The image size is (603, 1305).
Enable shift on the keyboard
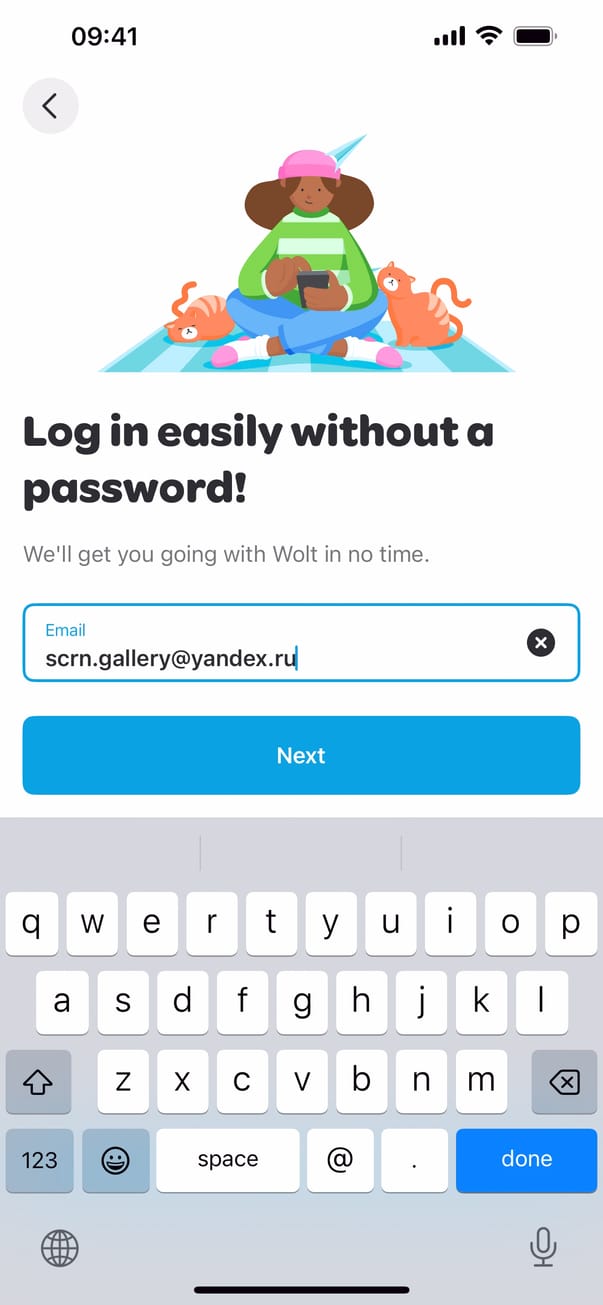(39, 1081)
